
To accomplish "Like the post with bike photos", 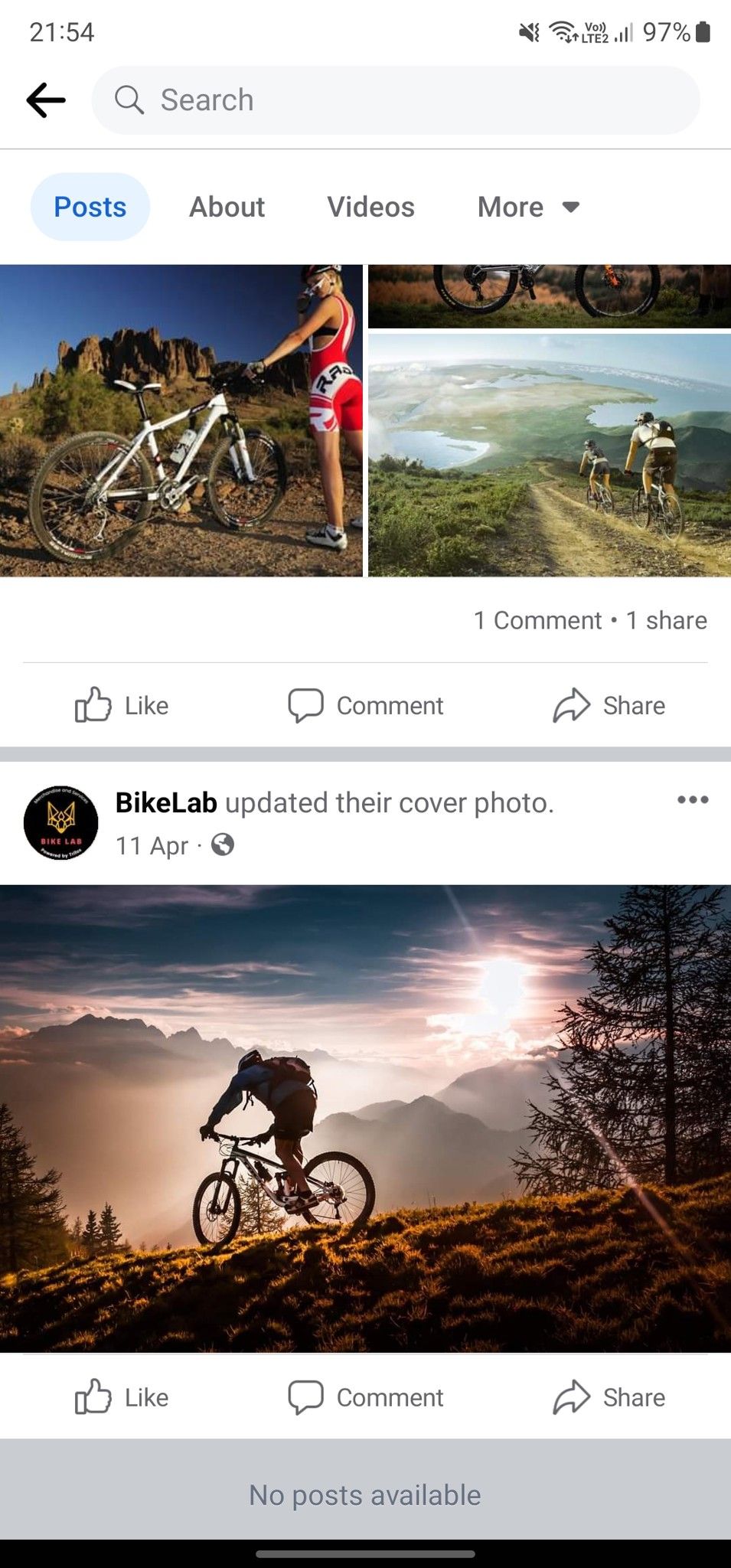I will click(x=122, y=705).
